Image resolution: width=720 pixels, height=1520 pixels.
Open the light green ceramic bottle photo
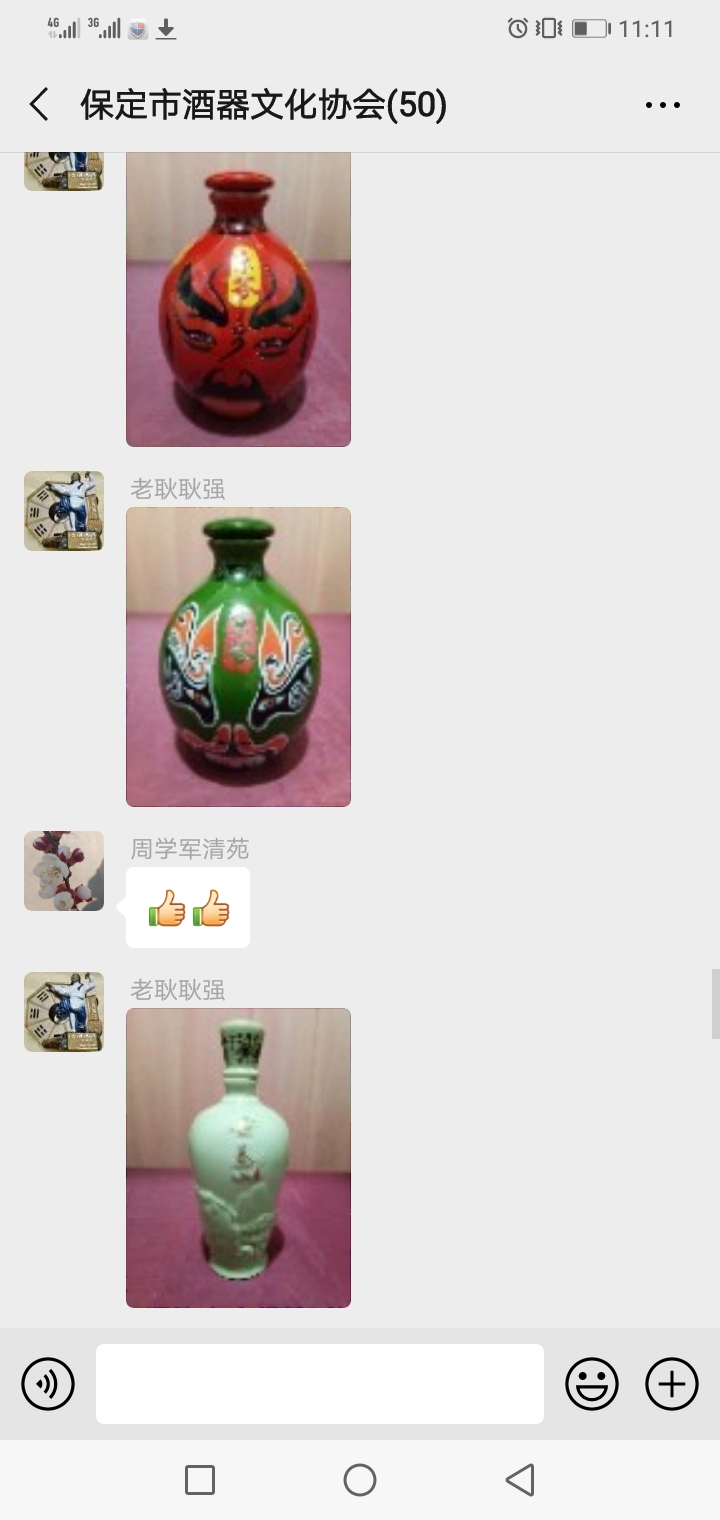pyautogui.click(x=238, y=1157)
